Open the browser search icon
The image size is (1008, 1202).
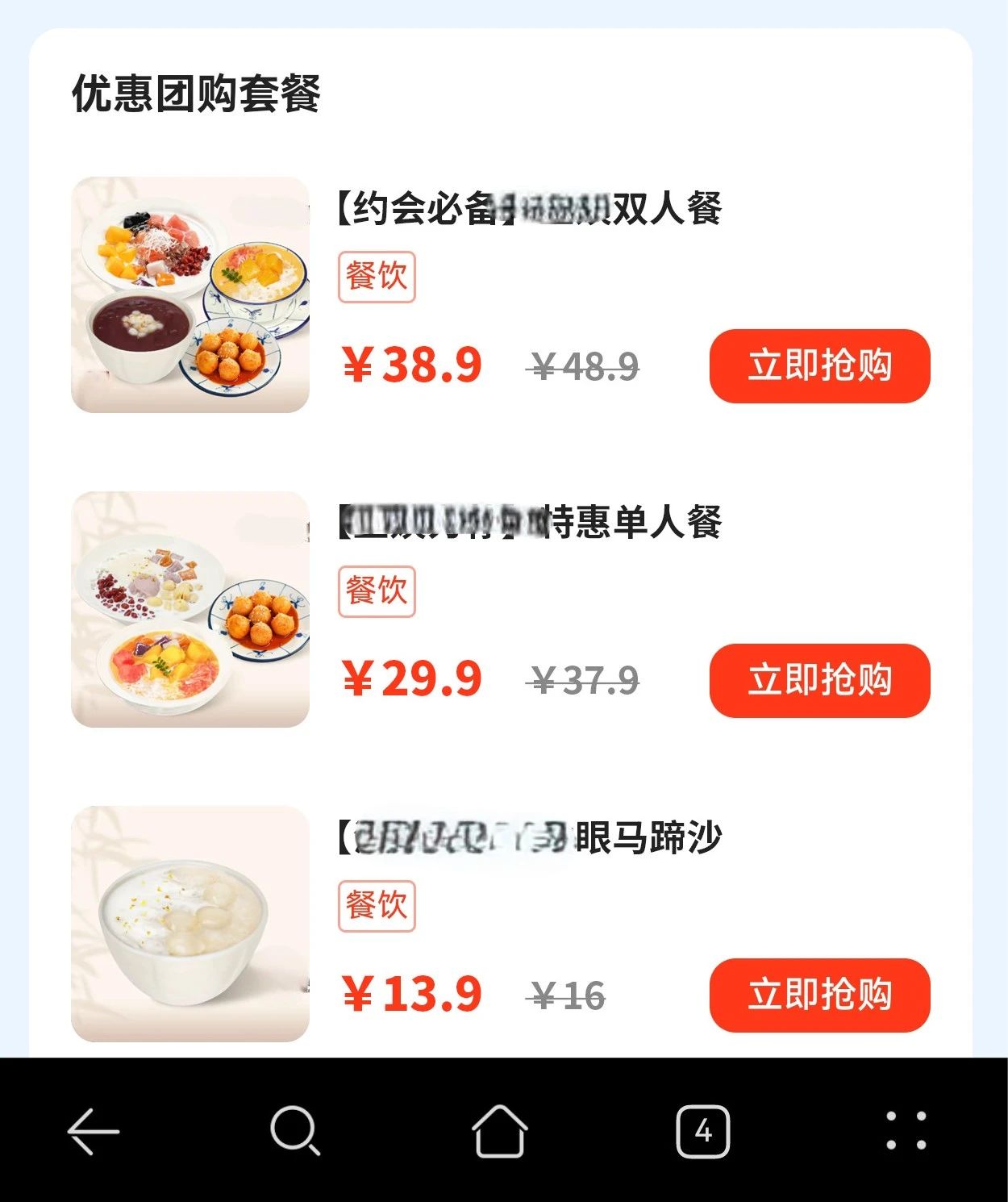[x=295, y=1131]
